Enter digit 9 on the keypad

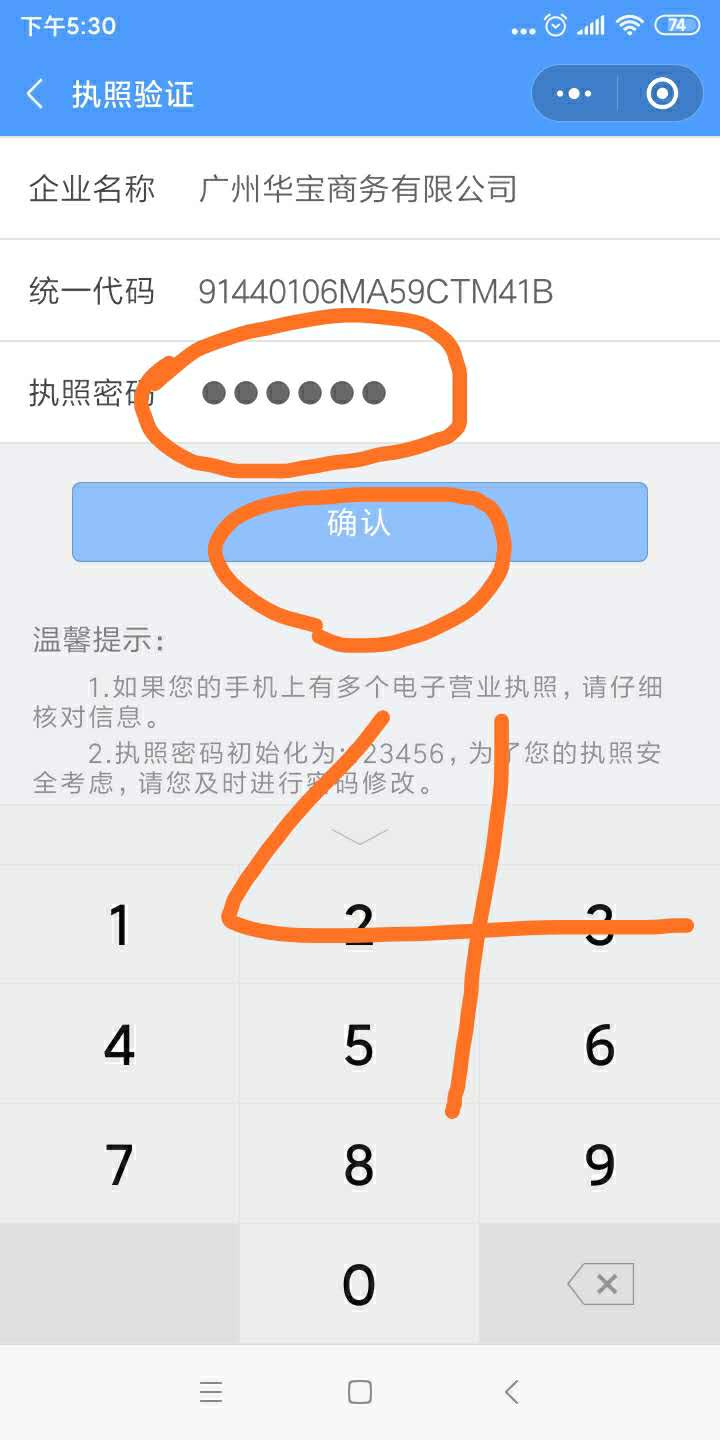[x=600, y=1165]
